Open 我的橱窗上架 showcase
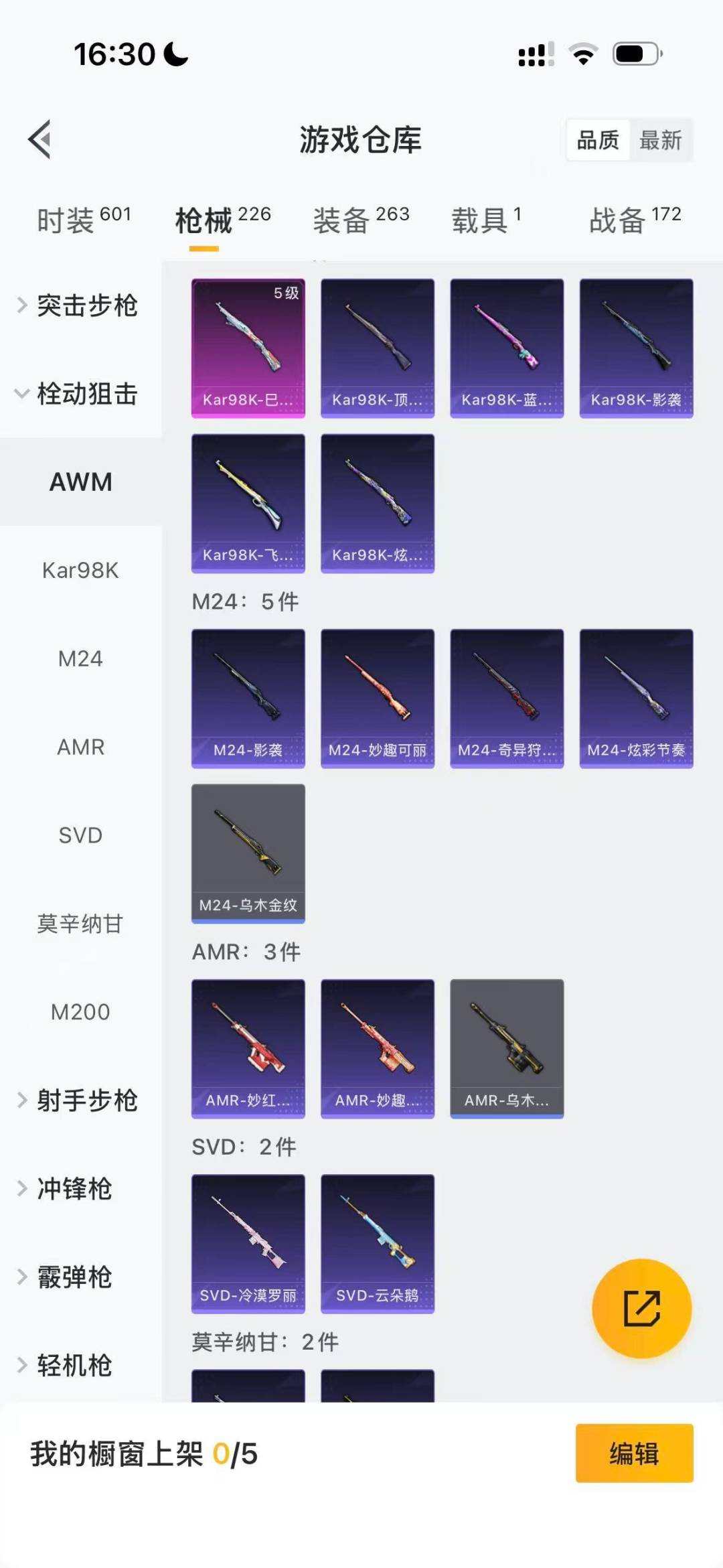 [x=144, y=1453]
